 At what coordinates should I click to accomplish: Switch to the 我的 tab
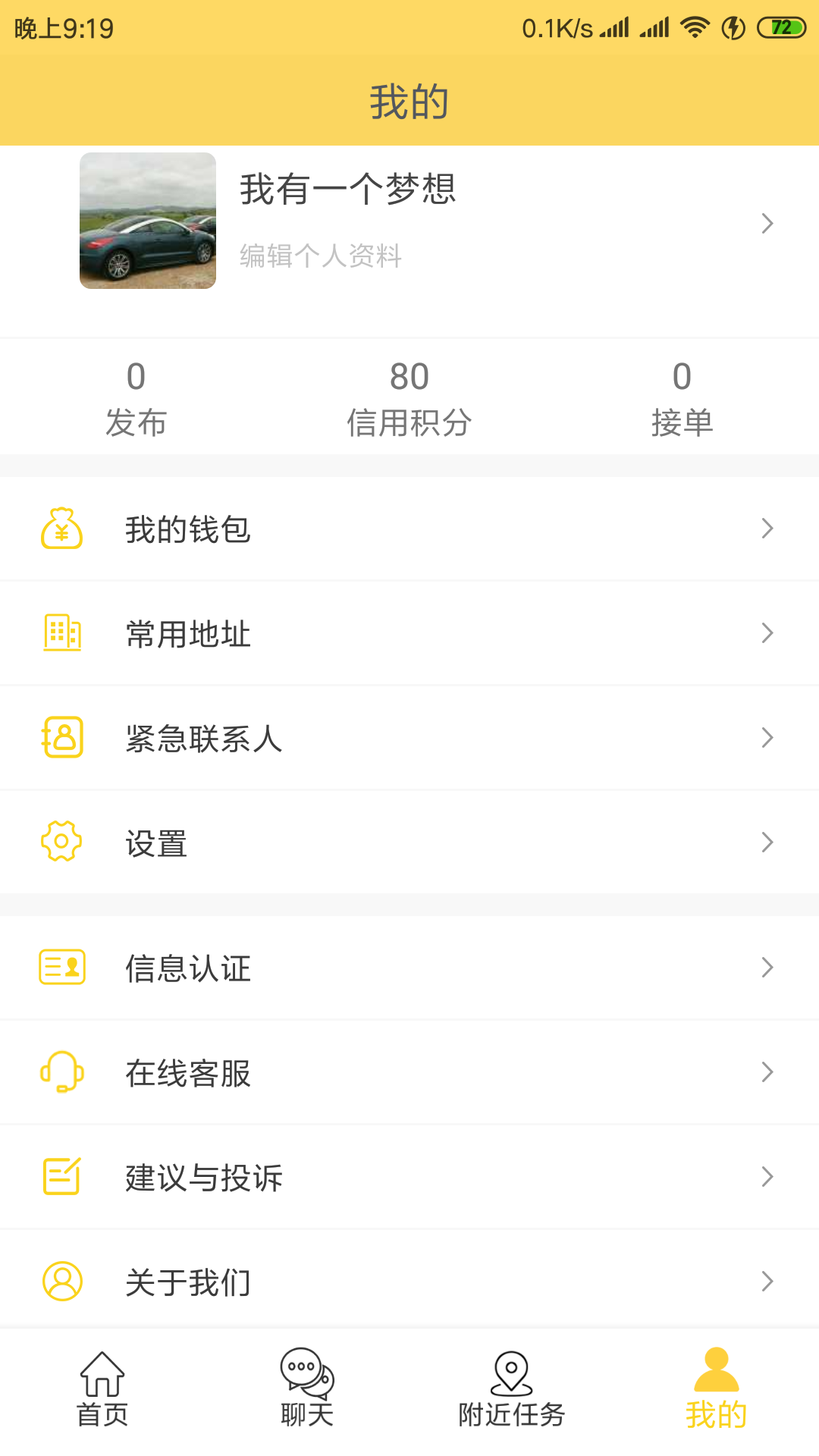click(x=716, y=1399)
